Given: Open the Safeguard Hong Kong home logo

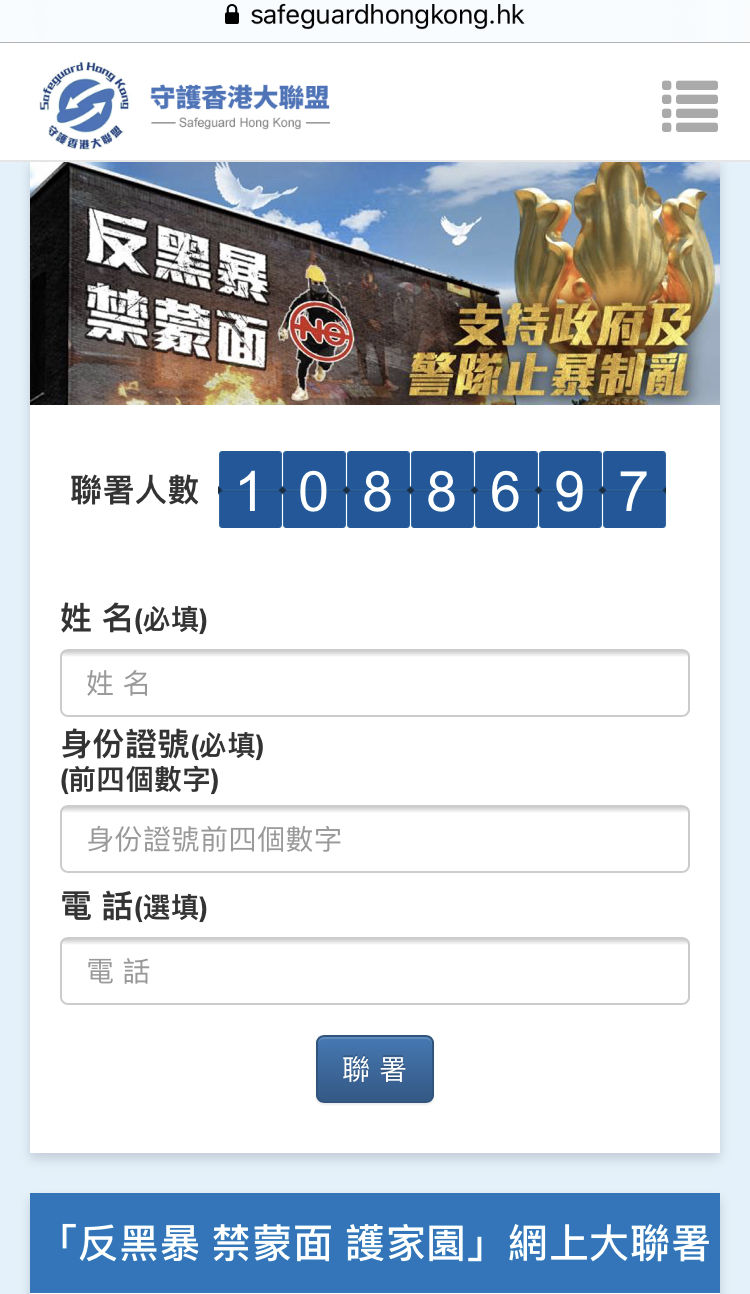Looking at the screenshot, I should [185, 102].
